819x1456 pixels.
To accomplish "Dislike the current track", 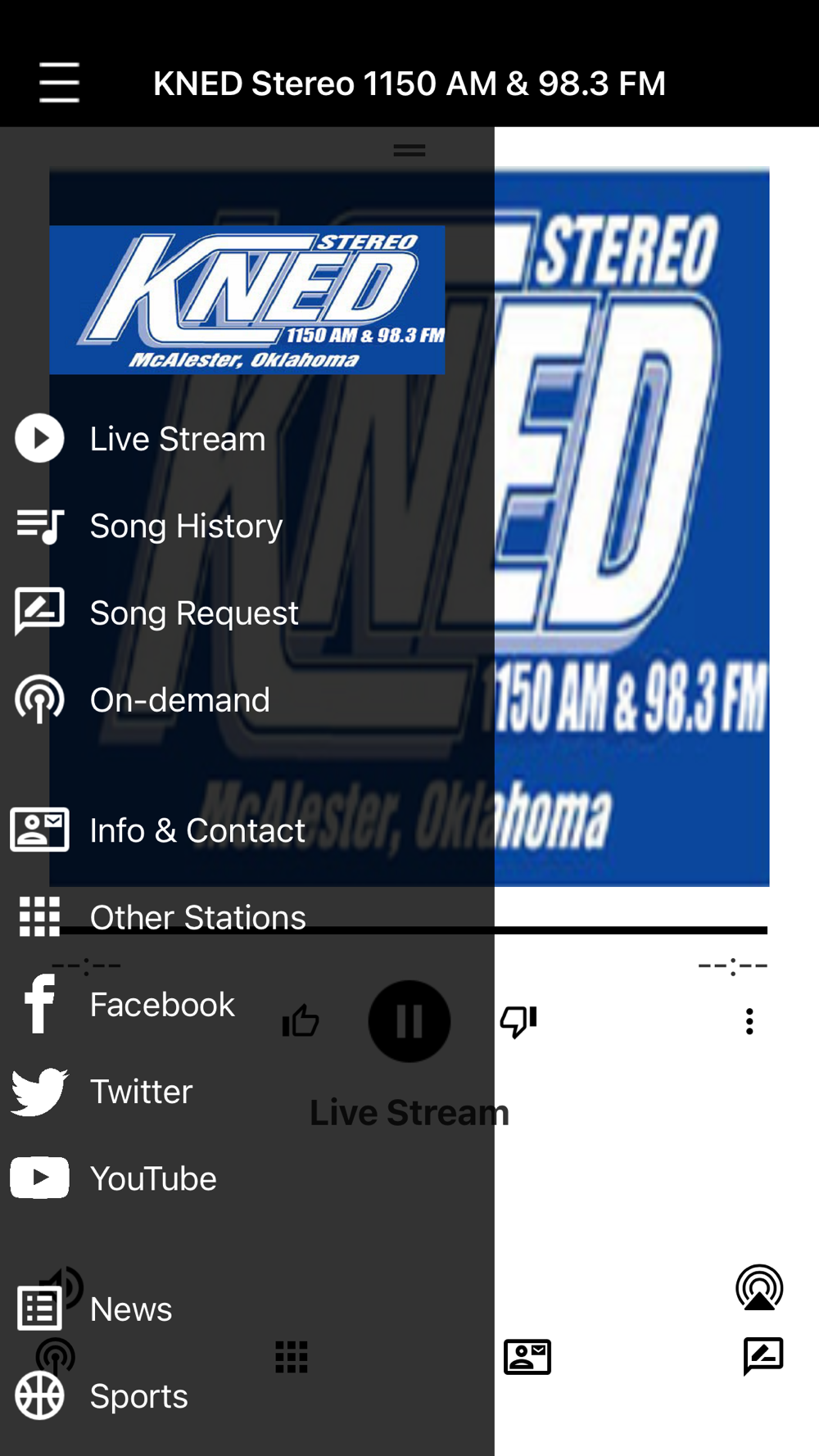I will pos(518,1021).
